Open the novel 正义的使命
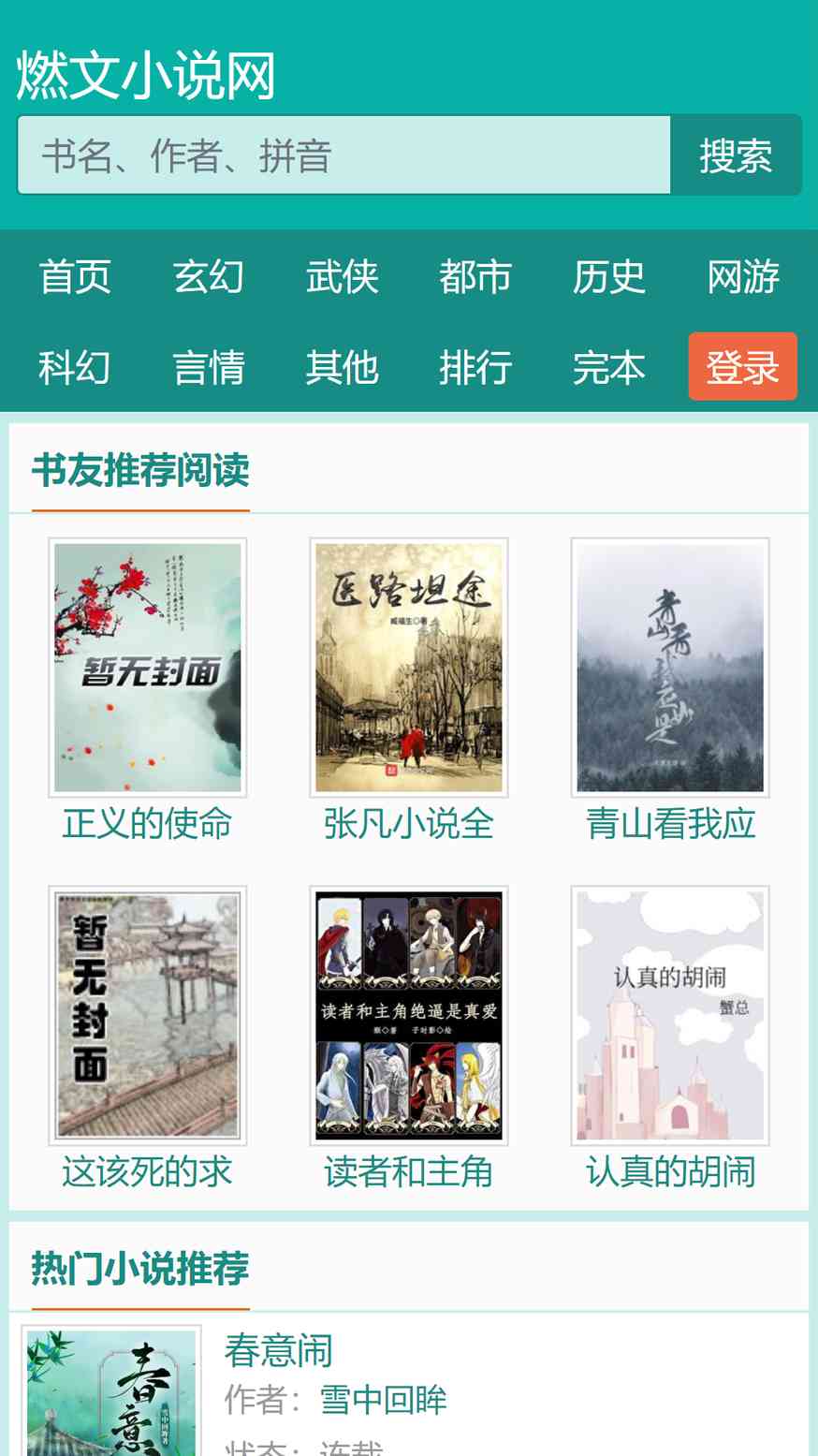 pyautogui.click(x=147, y=824)
